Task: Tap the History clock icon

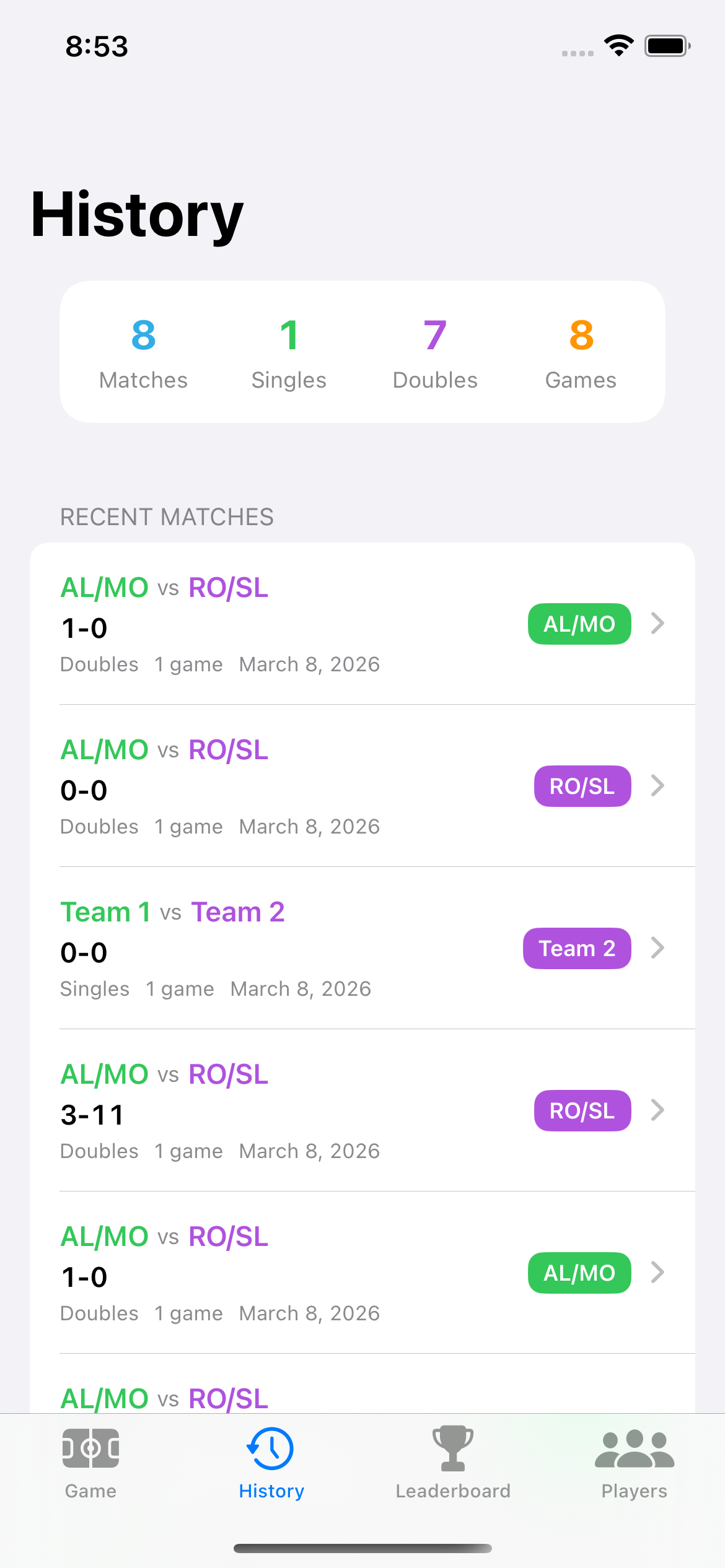Action: pos(271,1448)
